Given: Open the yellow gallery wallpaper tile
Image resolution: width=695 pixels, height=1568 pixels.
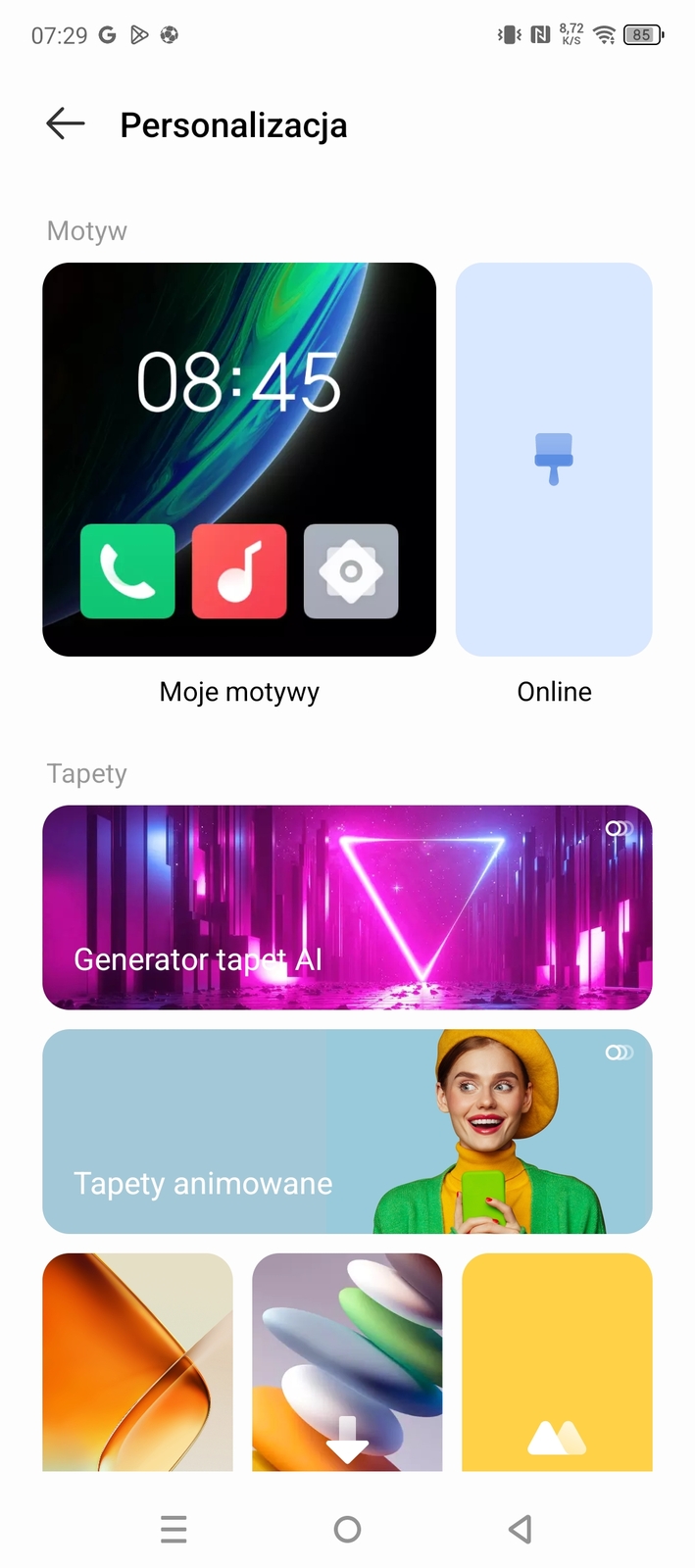Looking at the screenshot, I should [557, 1362].
